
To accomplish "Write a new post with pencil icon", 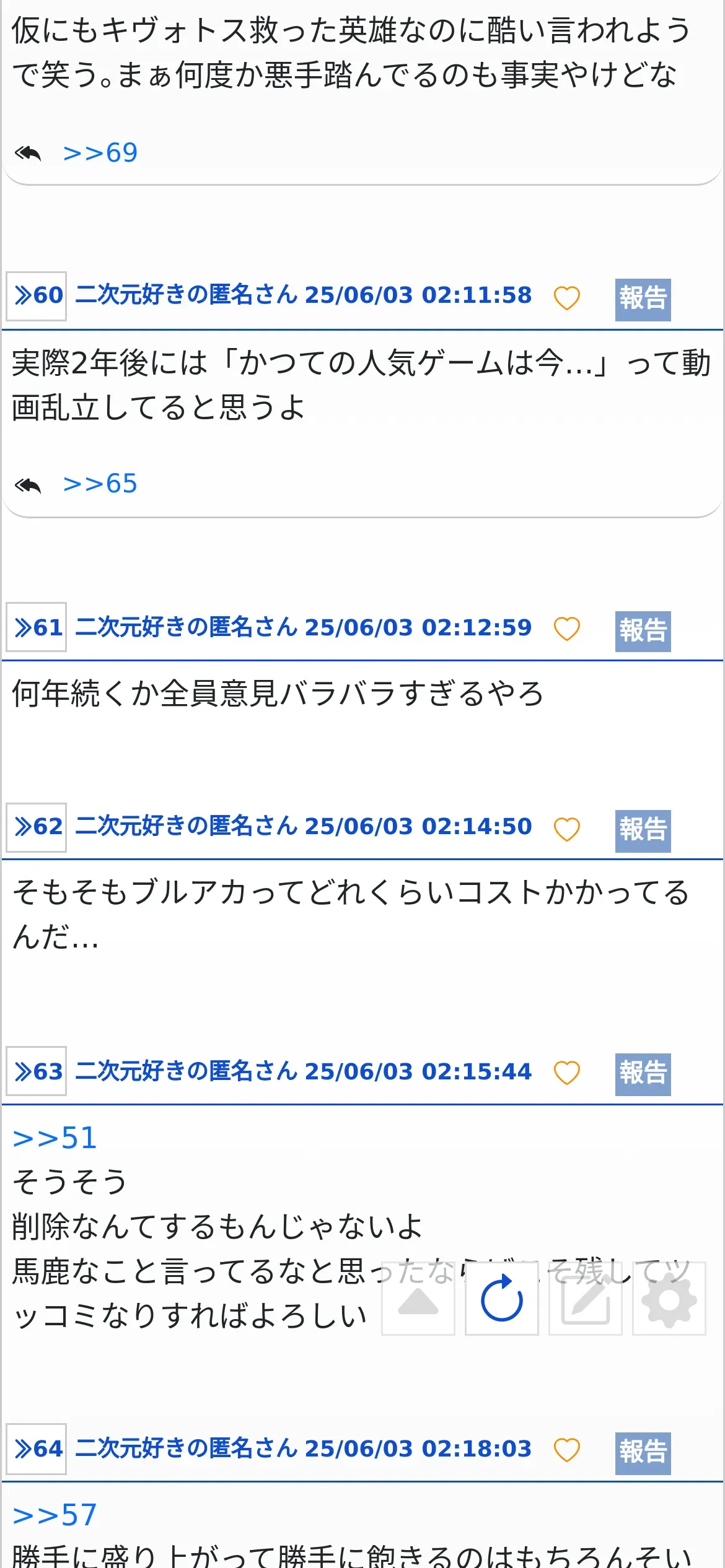I will tap(585, 1298).
